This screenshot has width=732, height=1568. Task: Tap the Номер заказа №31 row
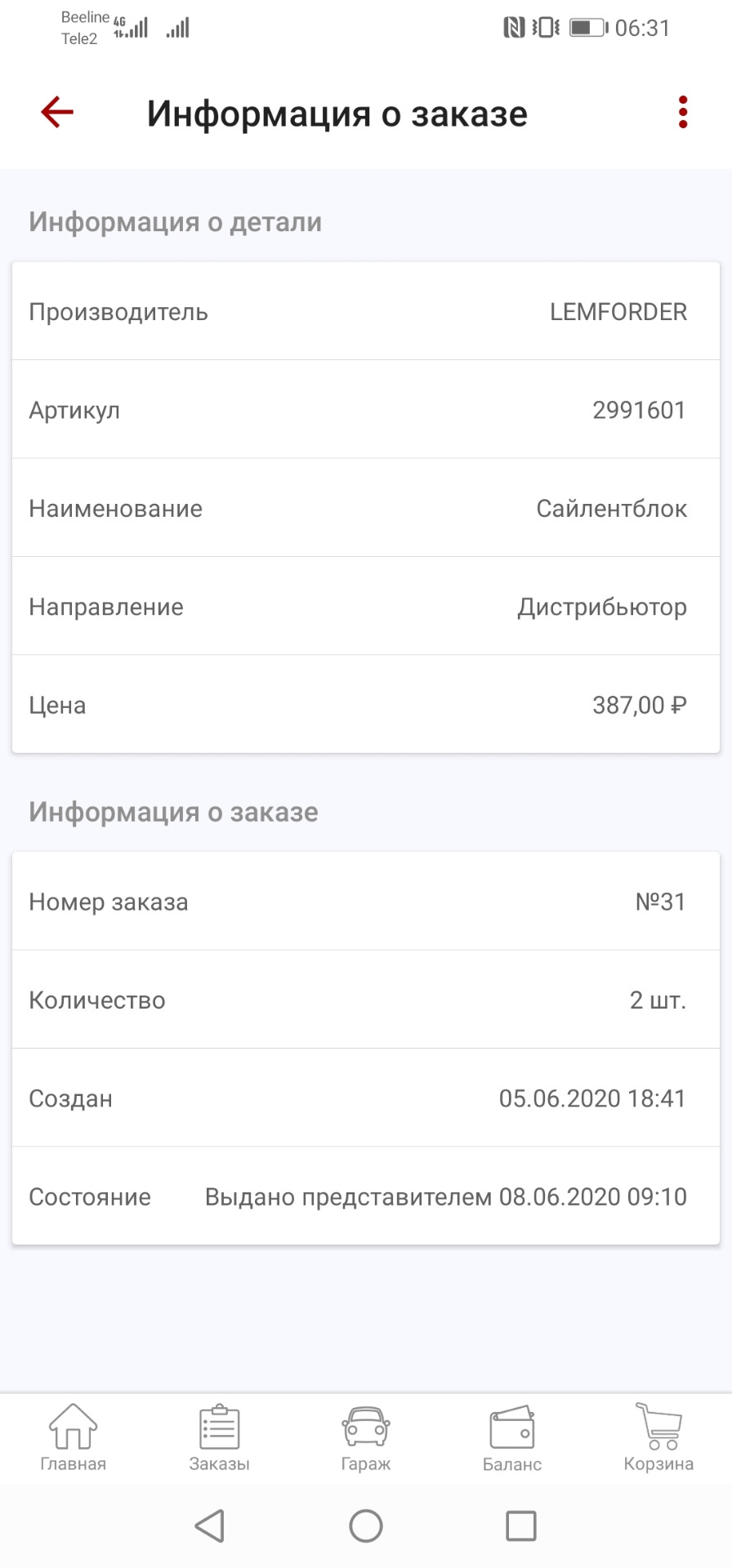click(x=366, y=902)
